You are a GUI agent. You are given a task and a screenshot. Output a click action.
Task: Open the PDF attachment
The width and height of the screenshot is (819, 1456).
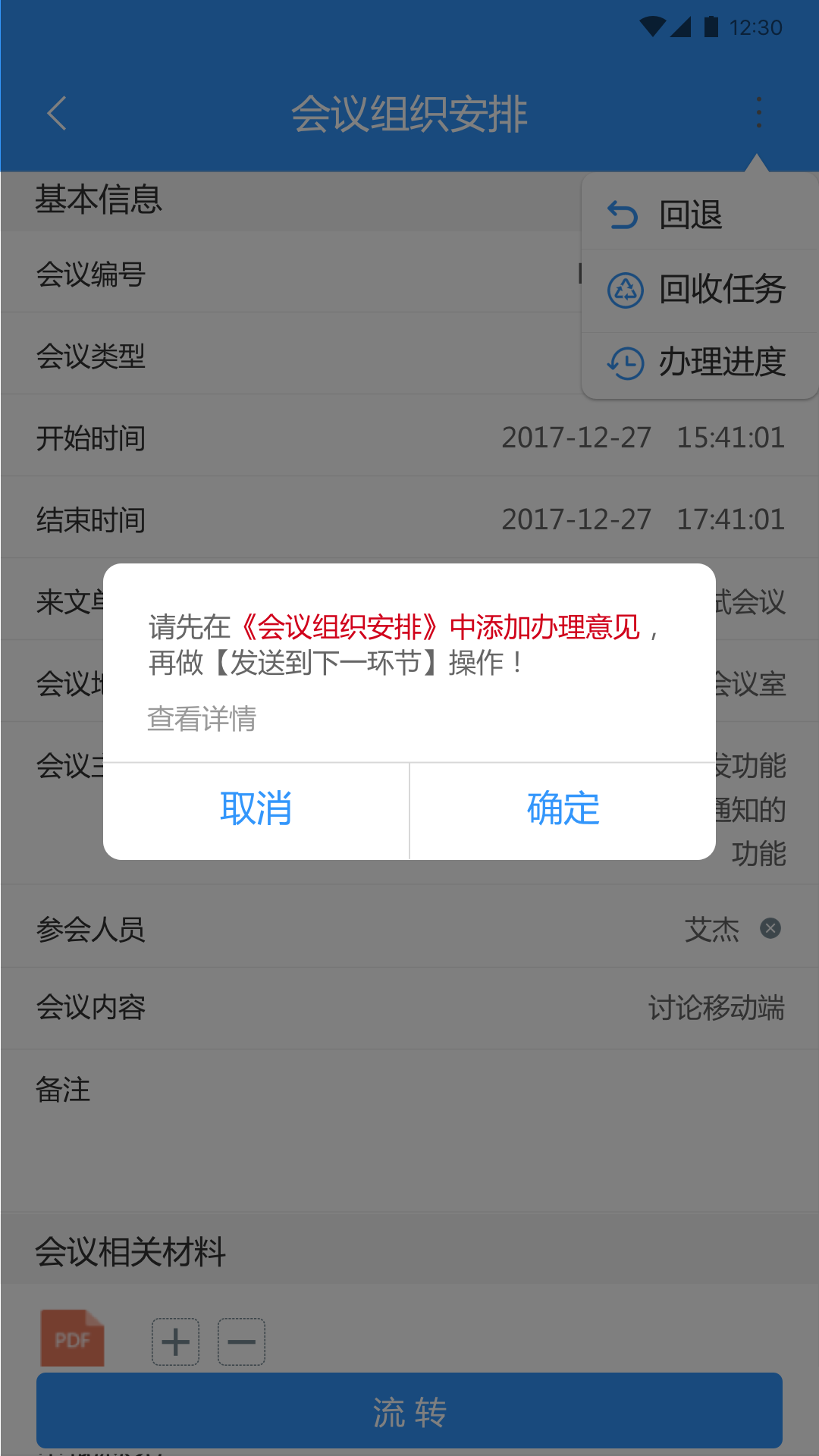(72, 1338)
